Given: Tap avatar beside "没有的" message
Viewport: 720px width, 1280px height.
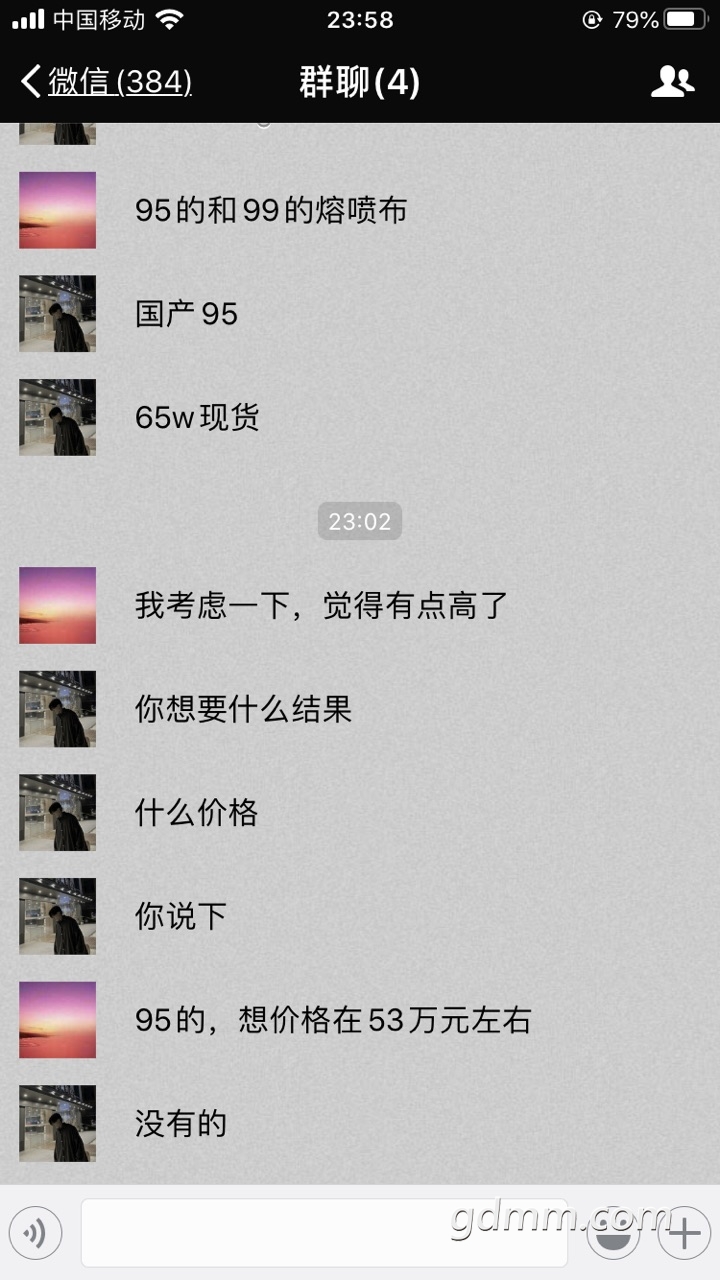Looking at the screenshot, I should click(x=58, y=1124).
